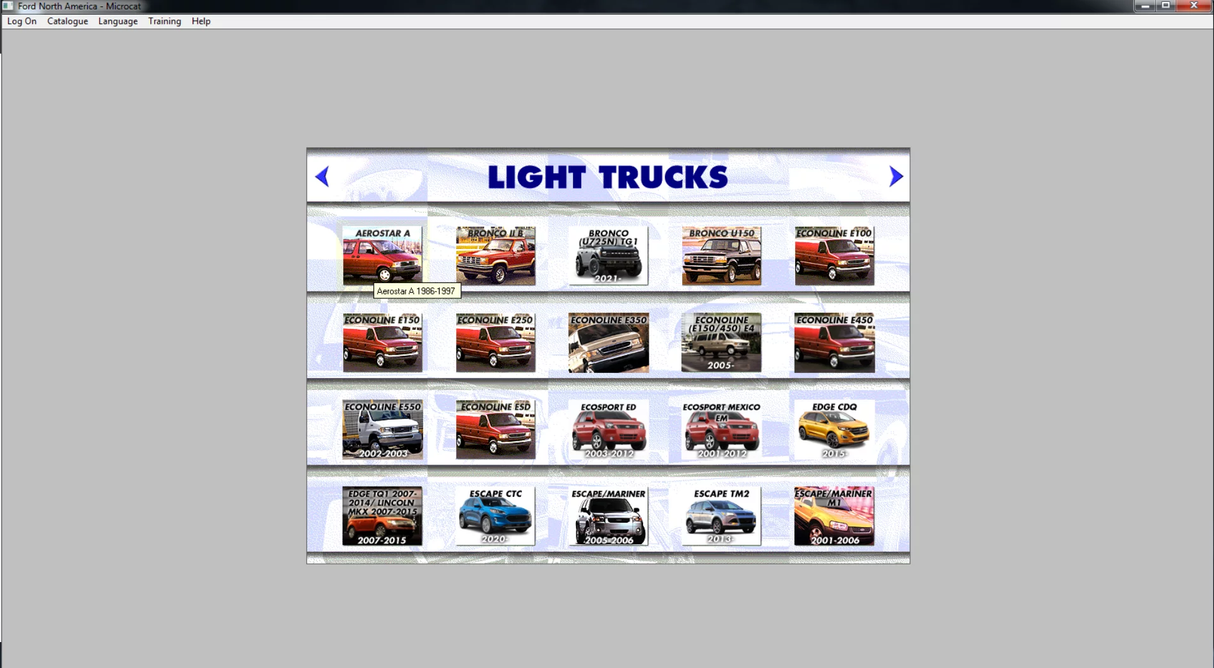Open the Log On menu

pos(22,21)
